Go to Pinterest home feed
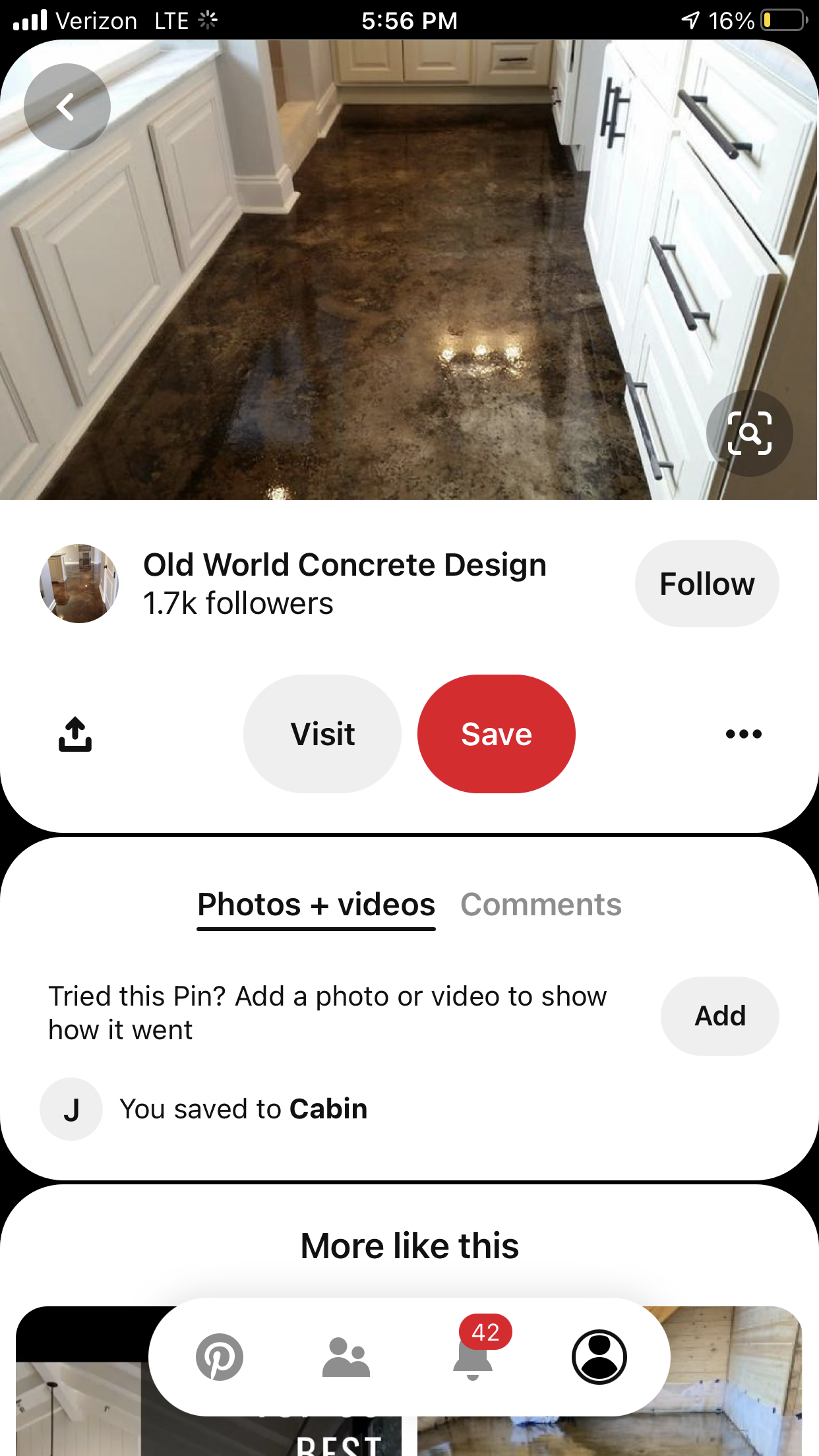Image resolution: width=819 pixels, height=1456 pixels. coord(220,1357)
